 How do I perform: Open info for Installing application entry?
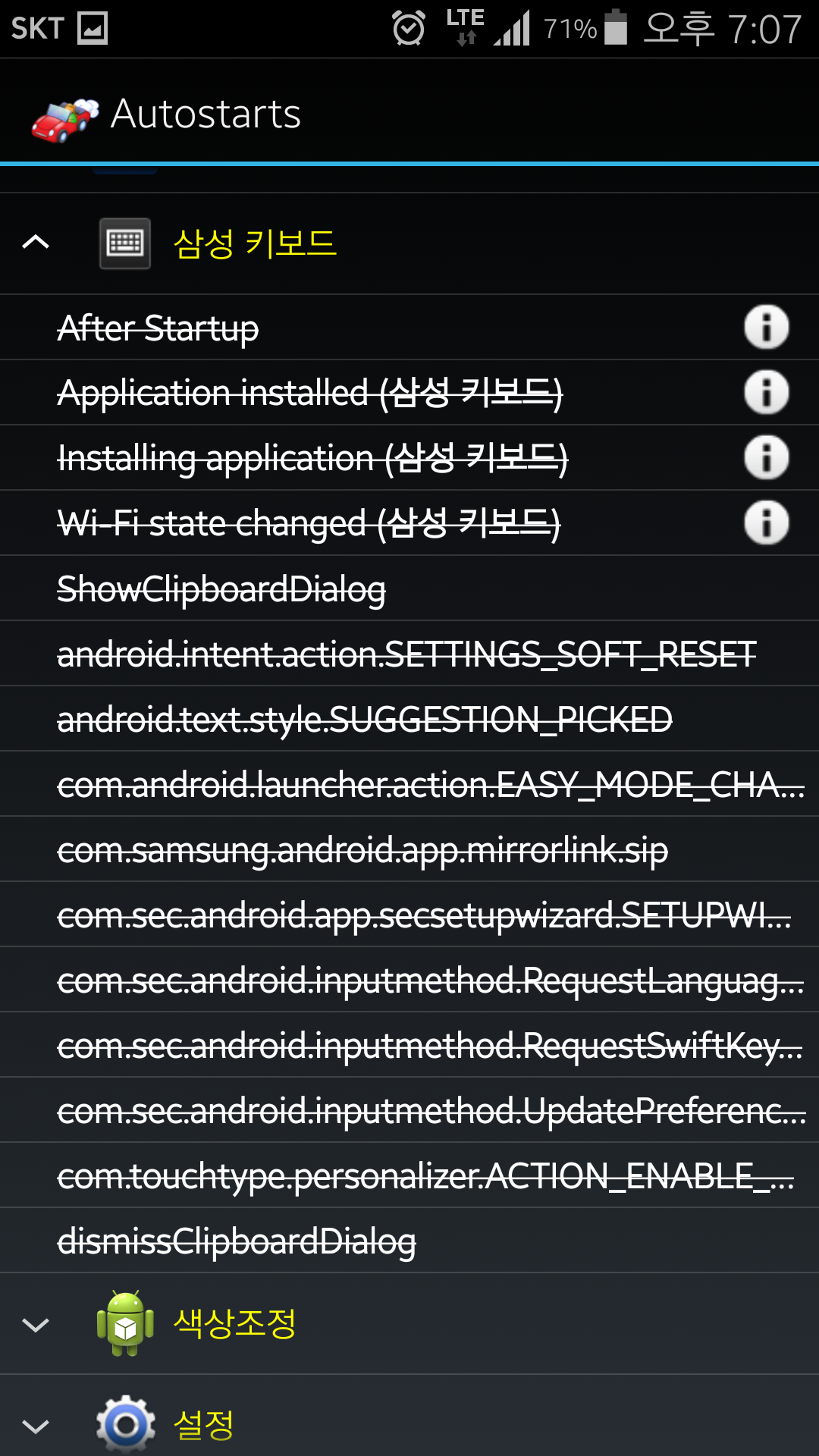[766, 458]
